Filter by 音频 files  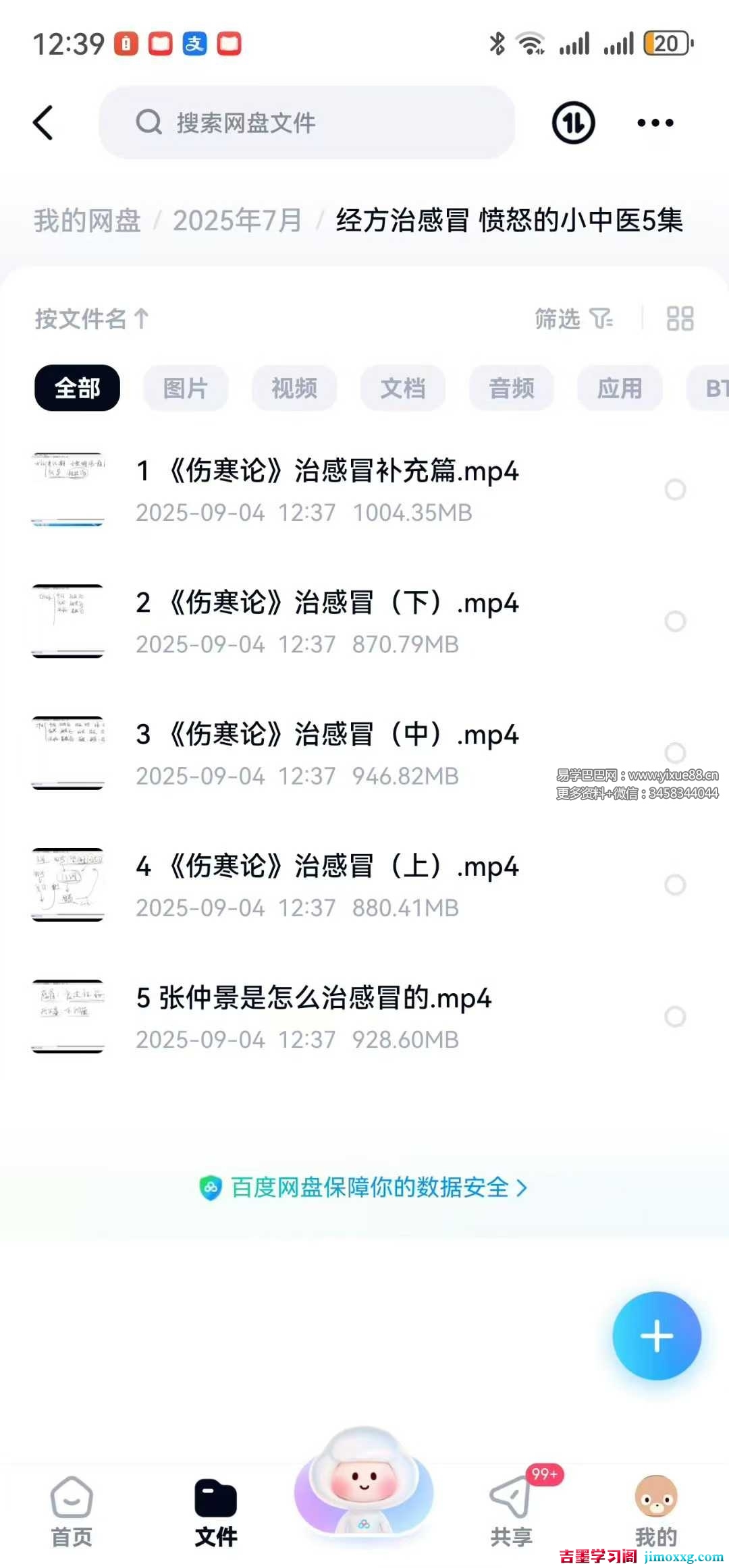(512, 388)
